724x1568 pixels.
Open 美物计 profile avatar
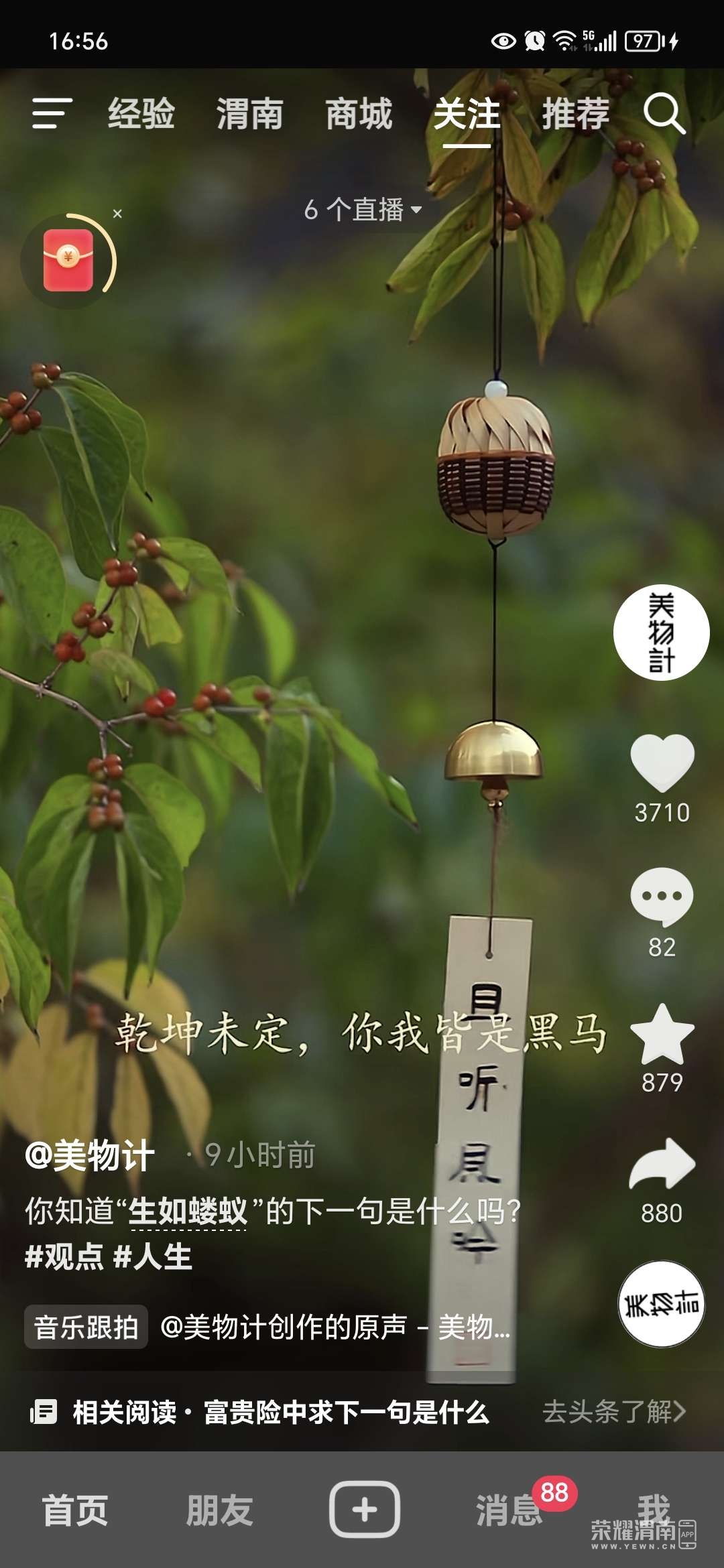tap(662, 633)
